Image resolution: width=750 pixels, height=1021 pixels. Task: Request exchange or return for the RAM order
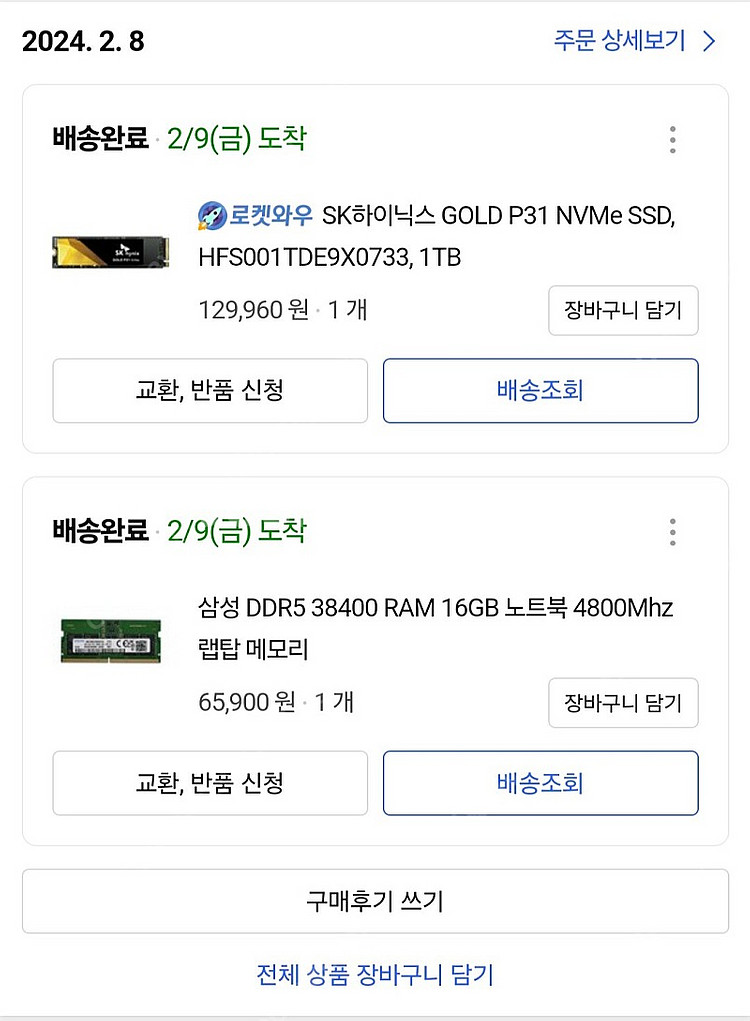(210, 784)
